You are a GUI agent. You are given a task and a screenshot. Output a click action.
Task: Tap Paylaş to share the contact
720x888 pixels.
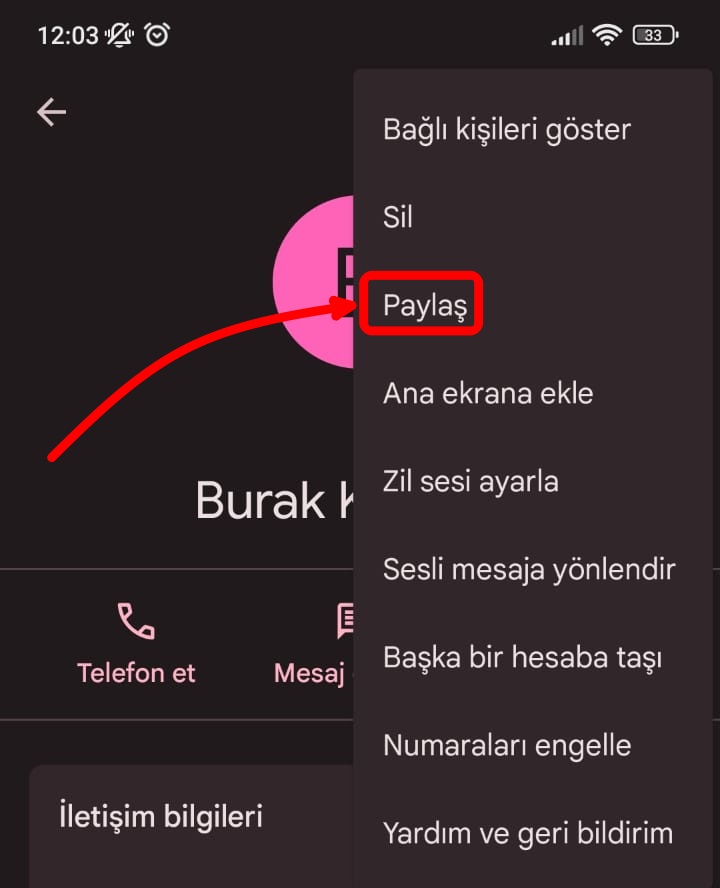point(425,306)
